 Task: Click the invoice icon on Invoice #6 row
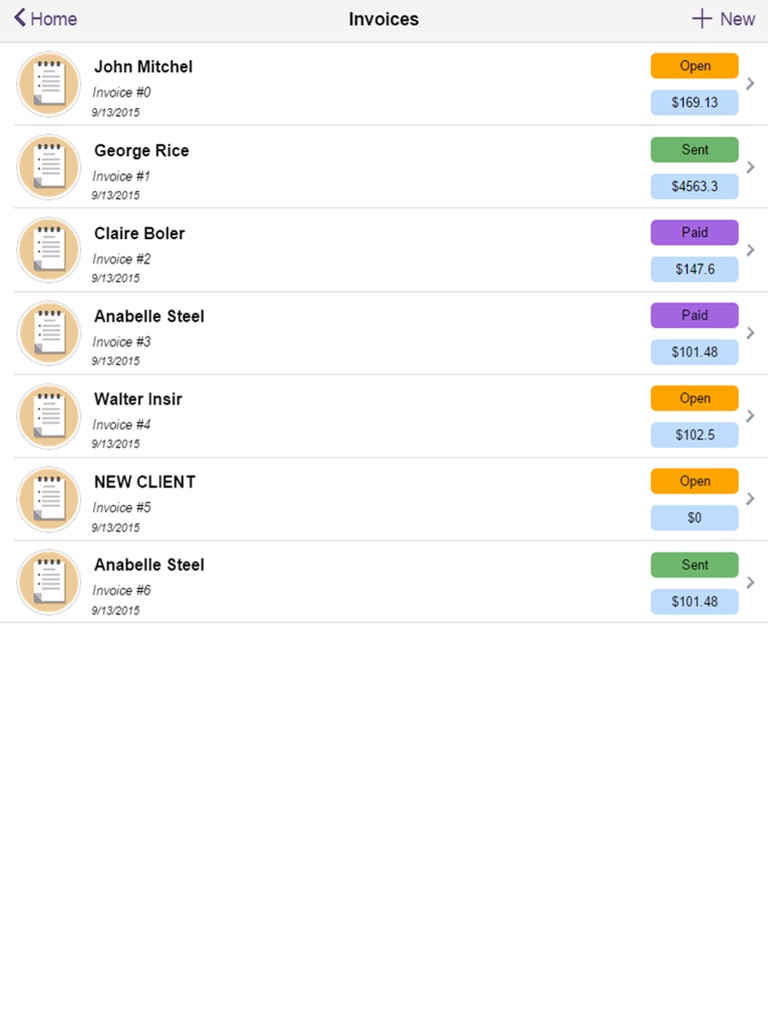click(x=48, y=581)
